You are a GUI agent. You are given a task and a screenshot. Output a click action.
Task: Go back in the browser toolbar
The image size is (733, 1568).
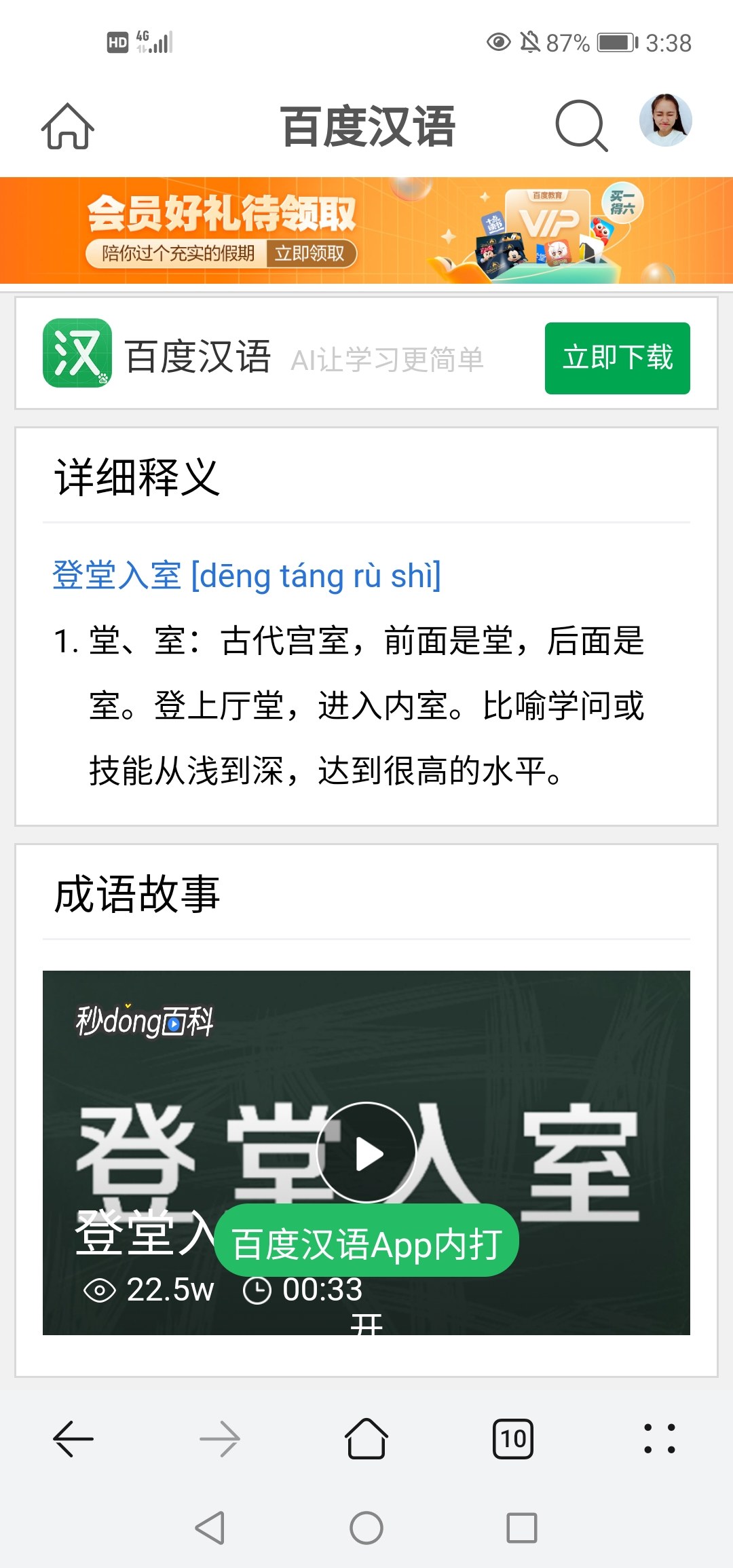tap(73, 1439)
